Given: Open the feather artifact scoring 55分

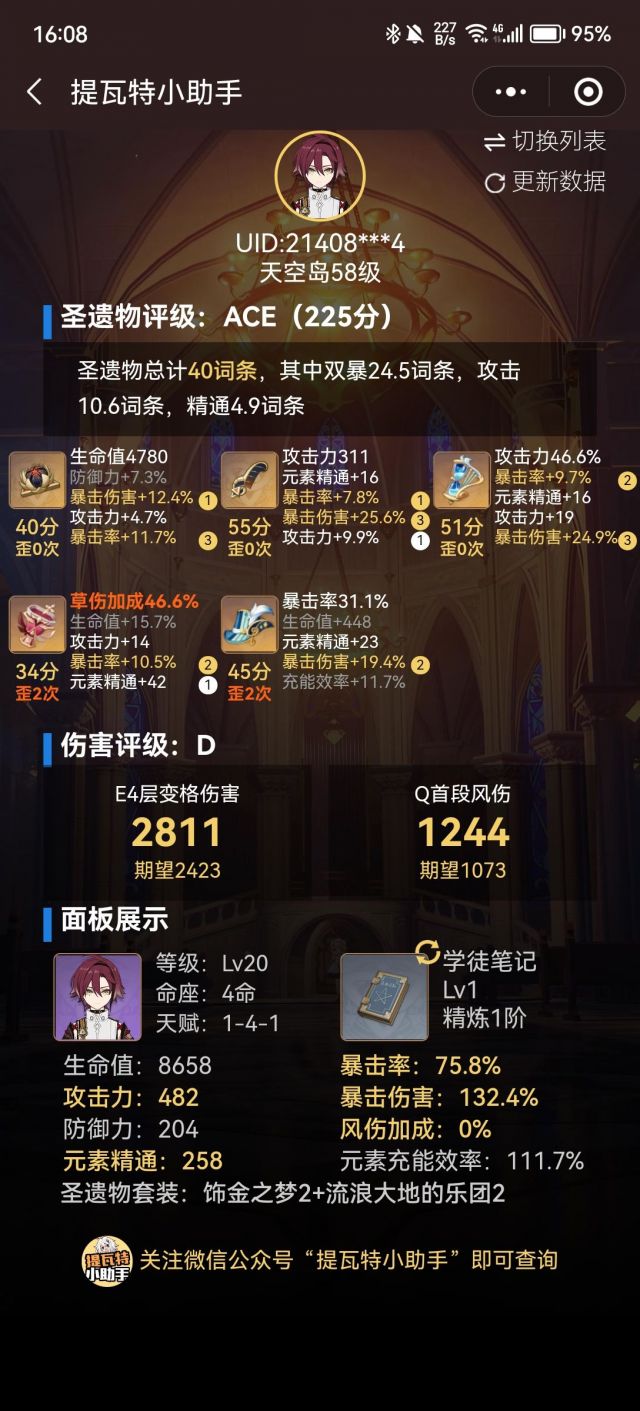Looking at the screenshot, I should coord(249,480).
